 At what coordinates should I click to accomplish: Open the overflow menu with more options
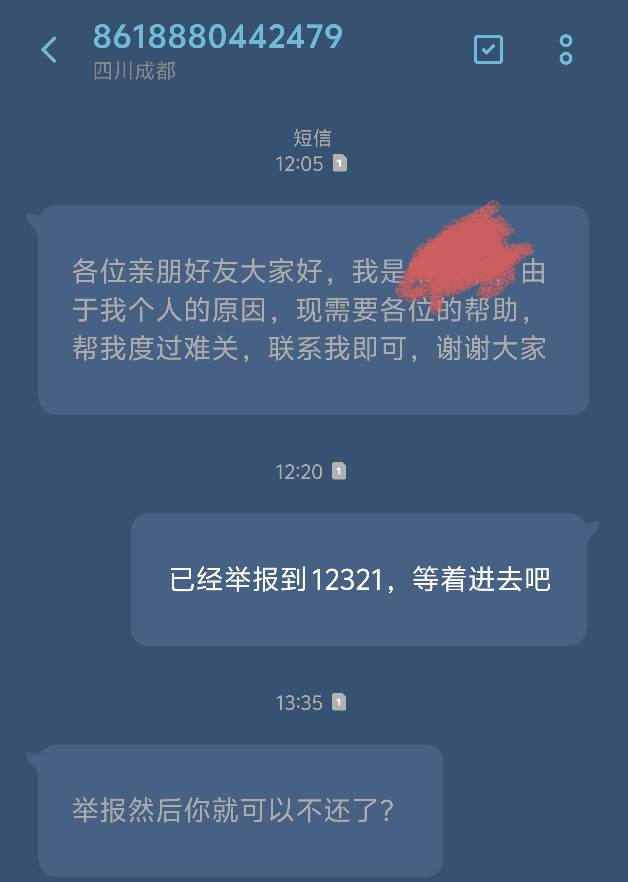(x=566, y=50)
